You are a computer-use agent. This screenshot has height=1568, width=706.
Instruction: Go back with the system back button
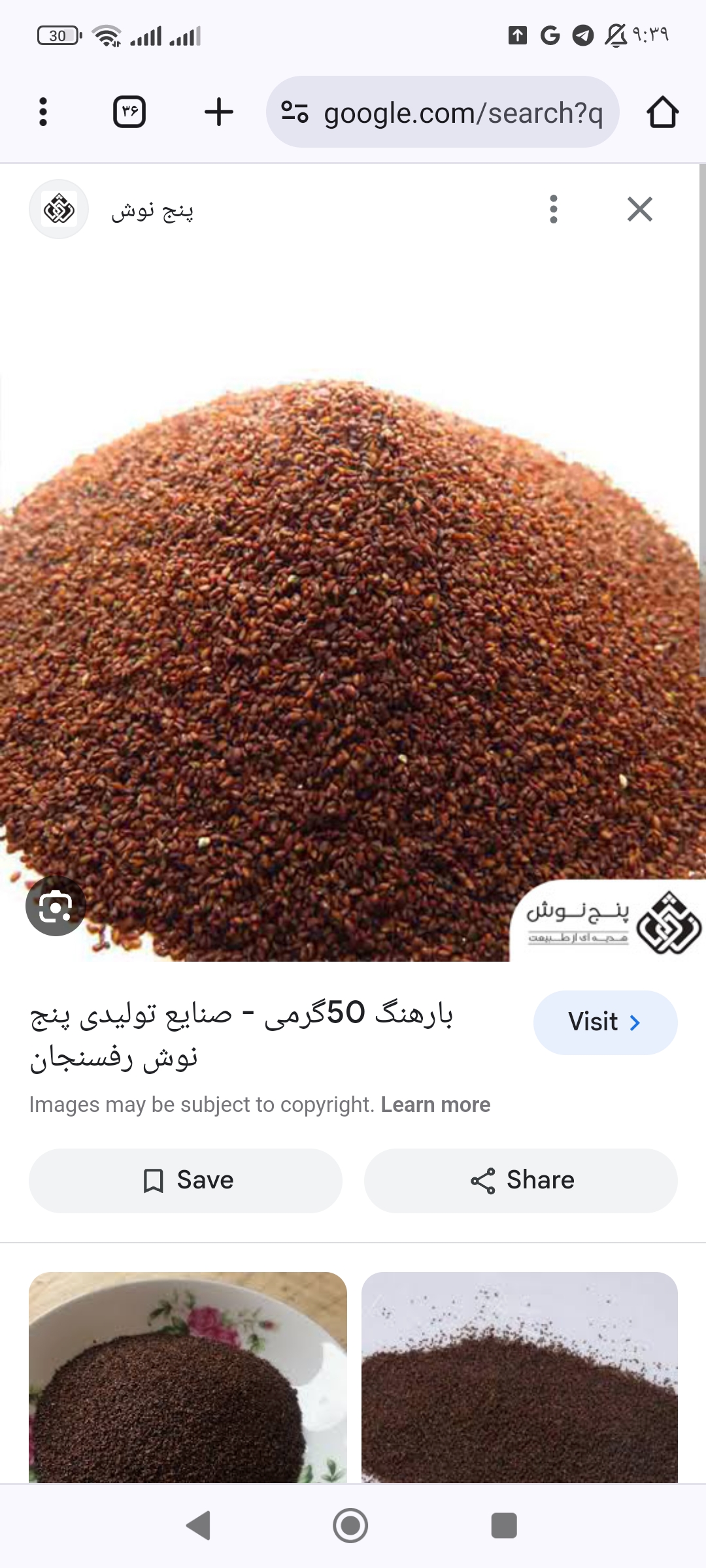click(x=199, y=1526)
